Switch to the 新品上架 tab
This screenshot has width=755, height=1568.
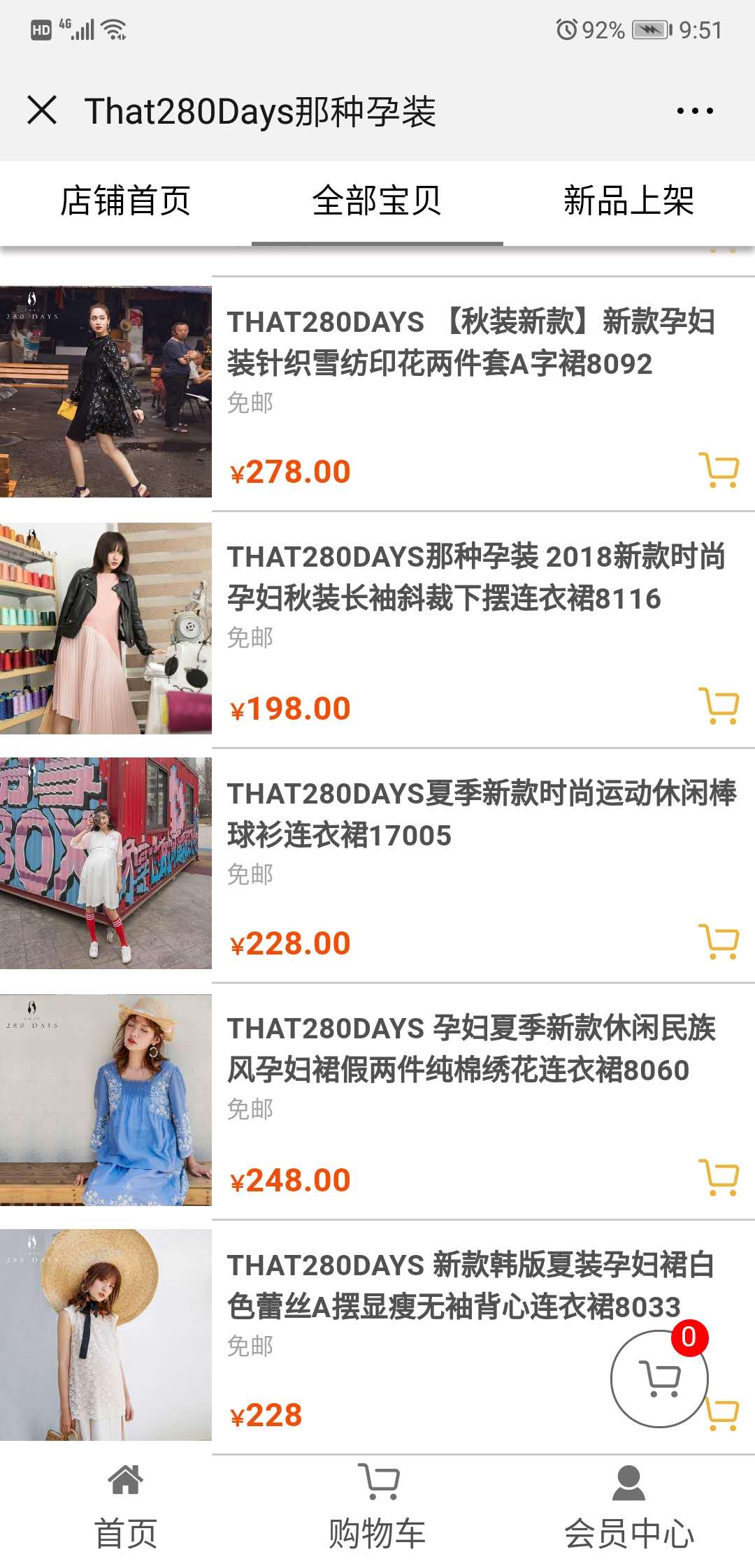[x=628, y=201]
